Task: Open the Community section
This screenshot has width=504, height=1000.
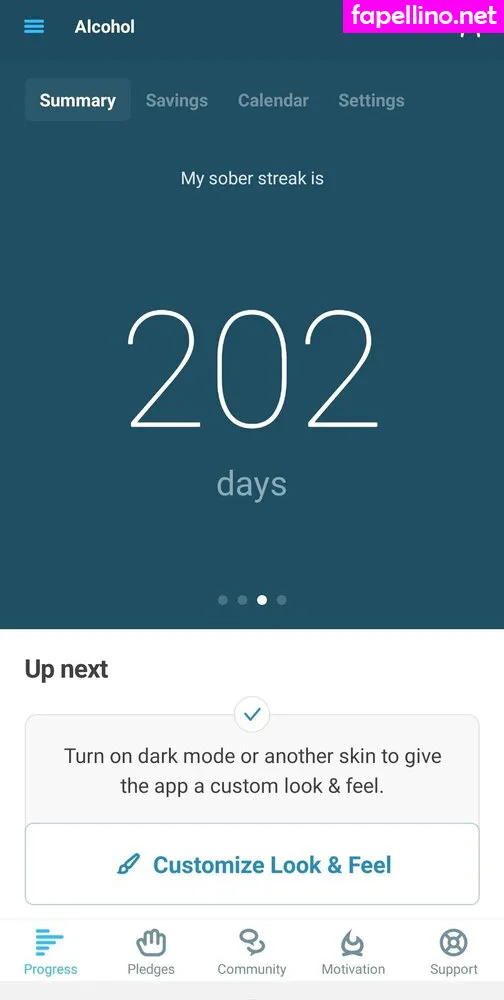Action: click(252, 953)
